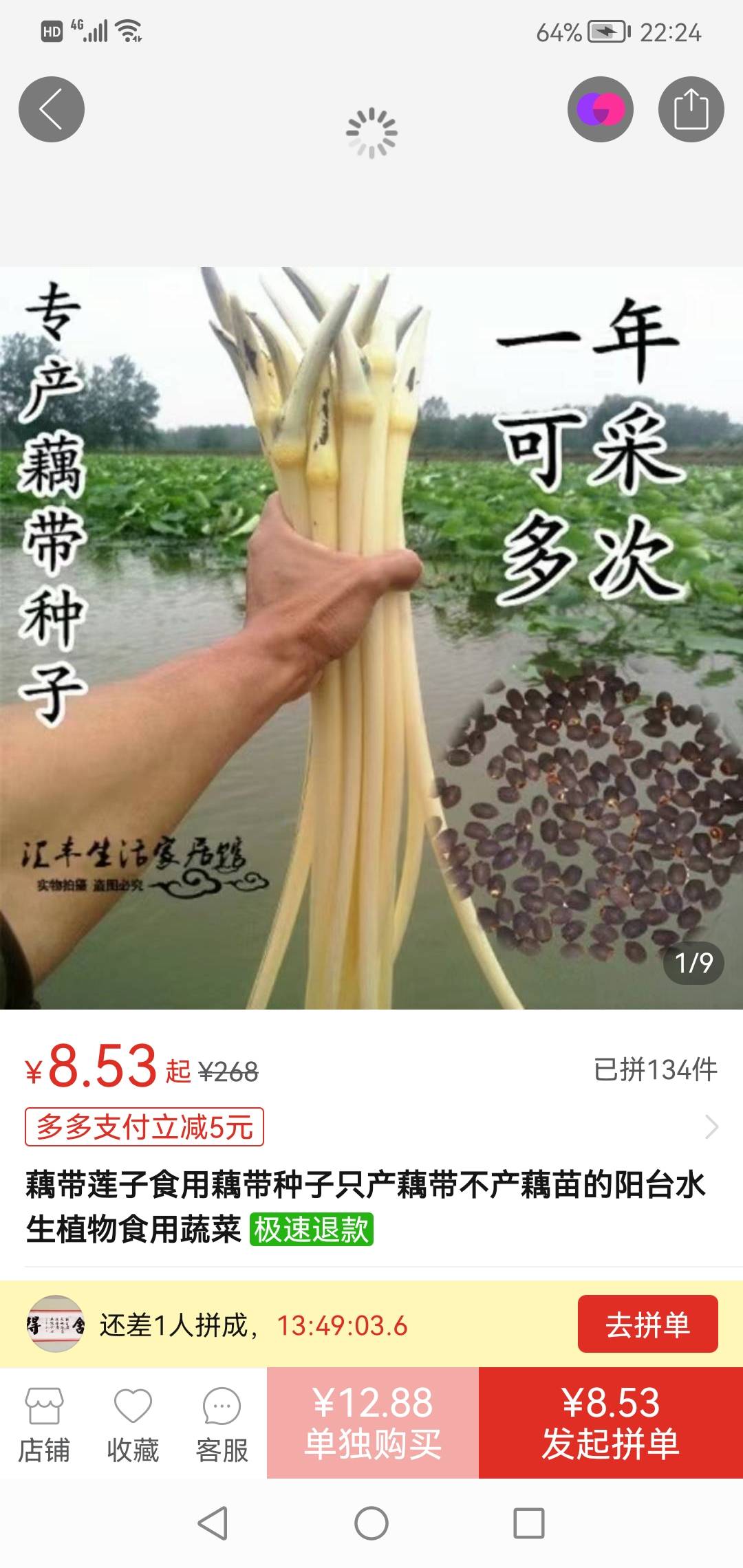Add product to 收藏 favorites
Viewport: 743px width, 1568px height.
pos(133,1424)
